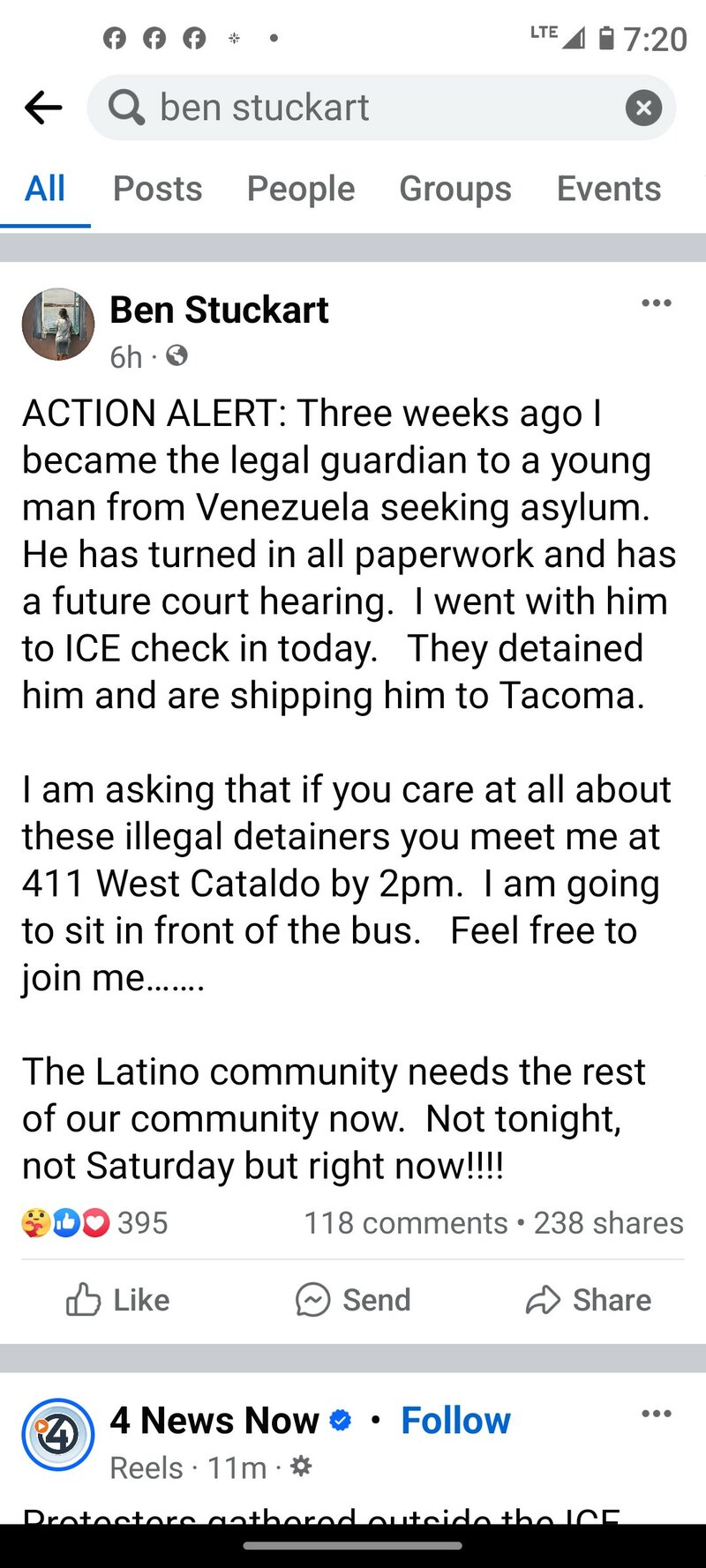This screenshot has height=1568, width=706.
Task: Open options menu on 4 News Now post
Action: [656, 1414]
